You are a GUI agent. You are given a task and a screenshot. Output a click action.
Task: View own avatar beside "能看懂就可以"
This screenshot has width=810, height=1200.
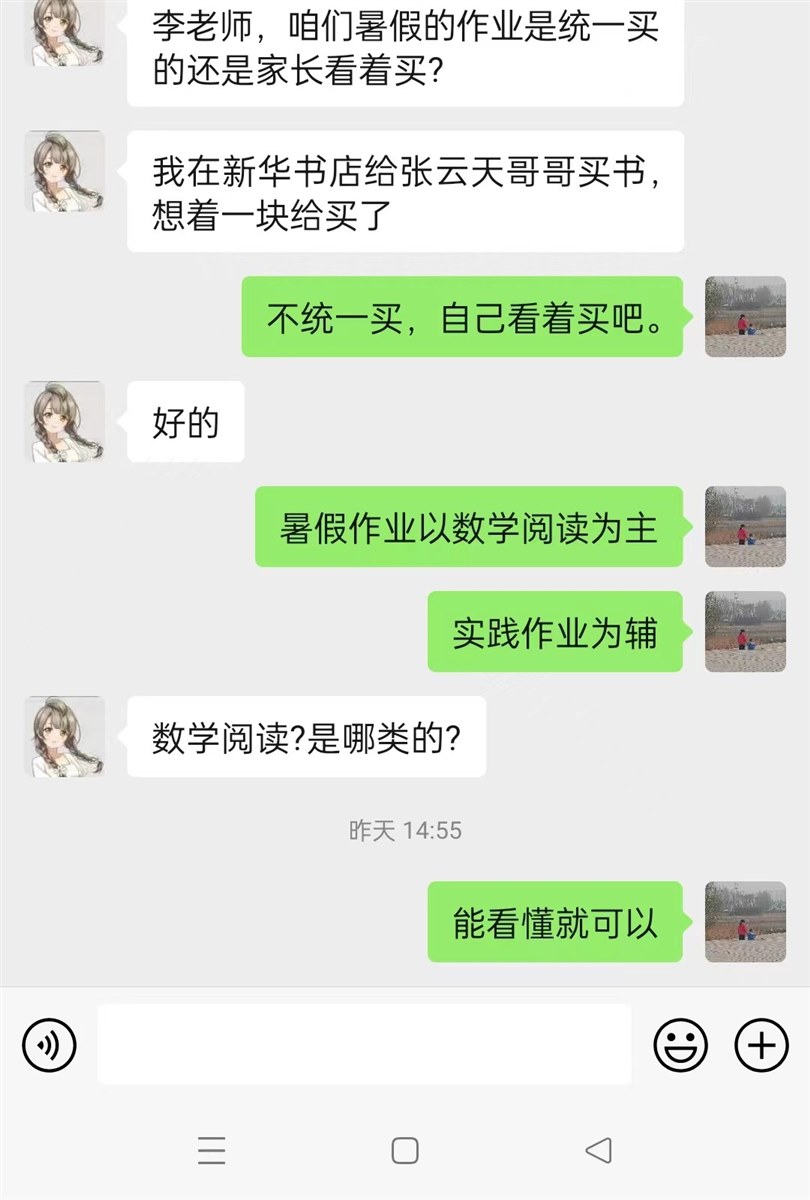coord(745,922)
